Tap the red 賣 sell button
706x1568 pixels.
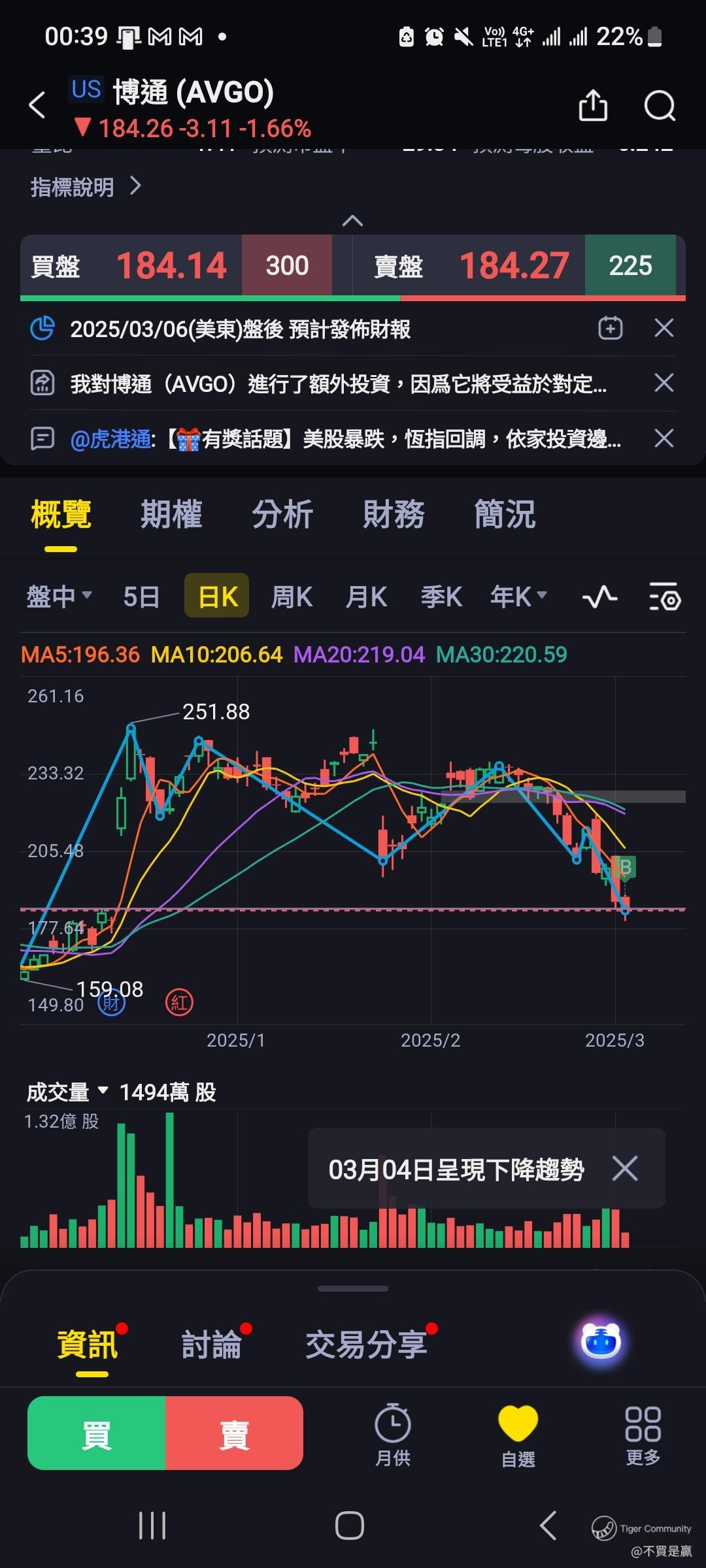234,1433
